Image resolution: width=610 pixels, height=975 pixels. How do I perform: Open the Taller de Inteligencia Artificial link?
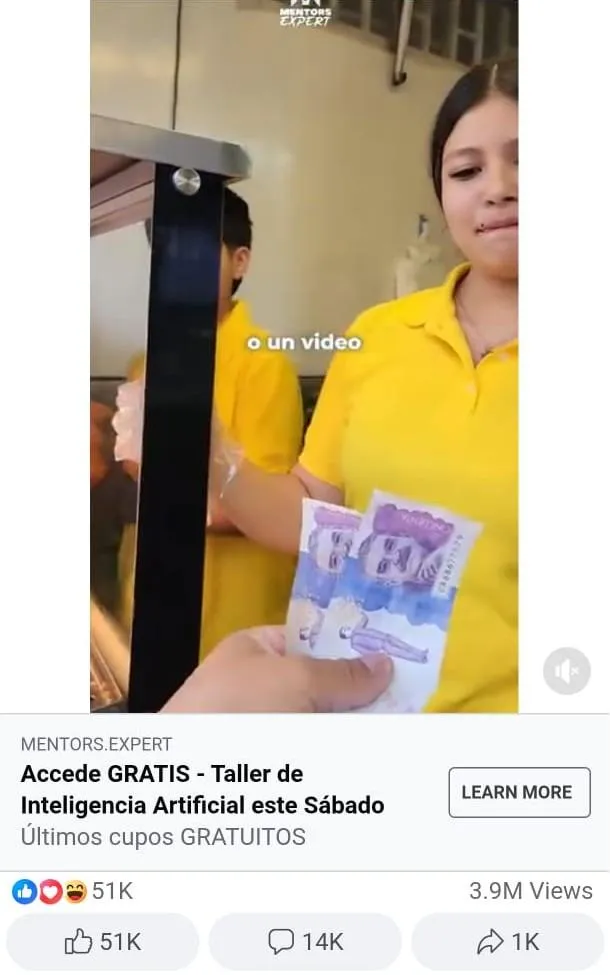click(202, 790)
